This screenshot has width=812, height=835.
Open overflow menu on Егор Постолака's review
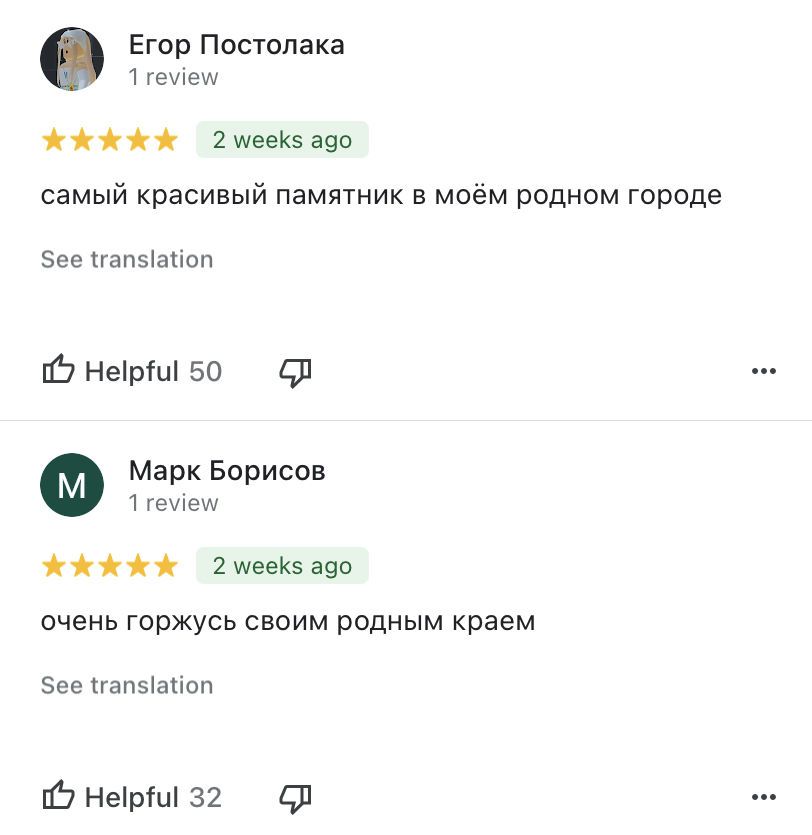click(763, 372)
